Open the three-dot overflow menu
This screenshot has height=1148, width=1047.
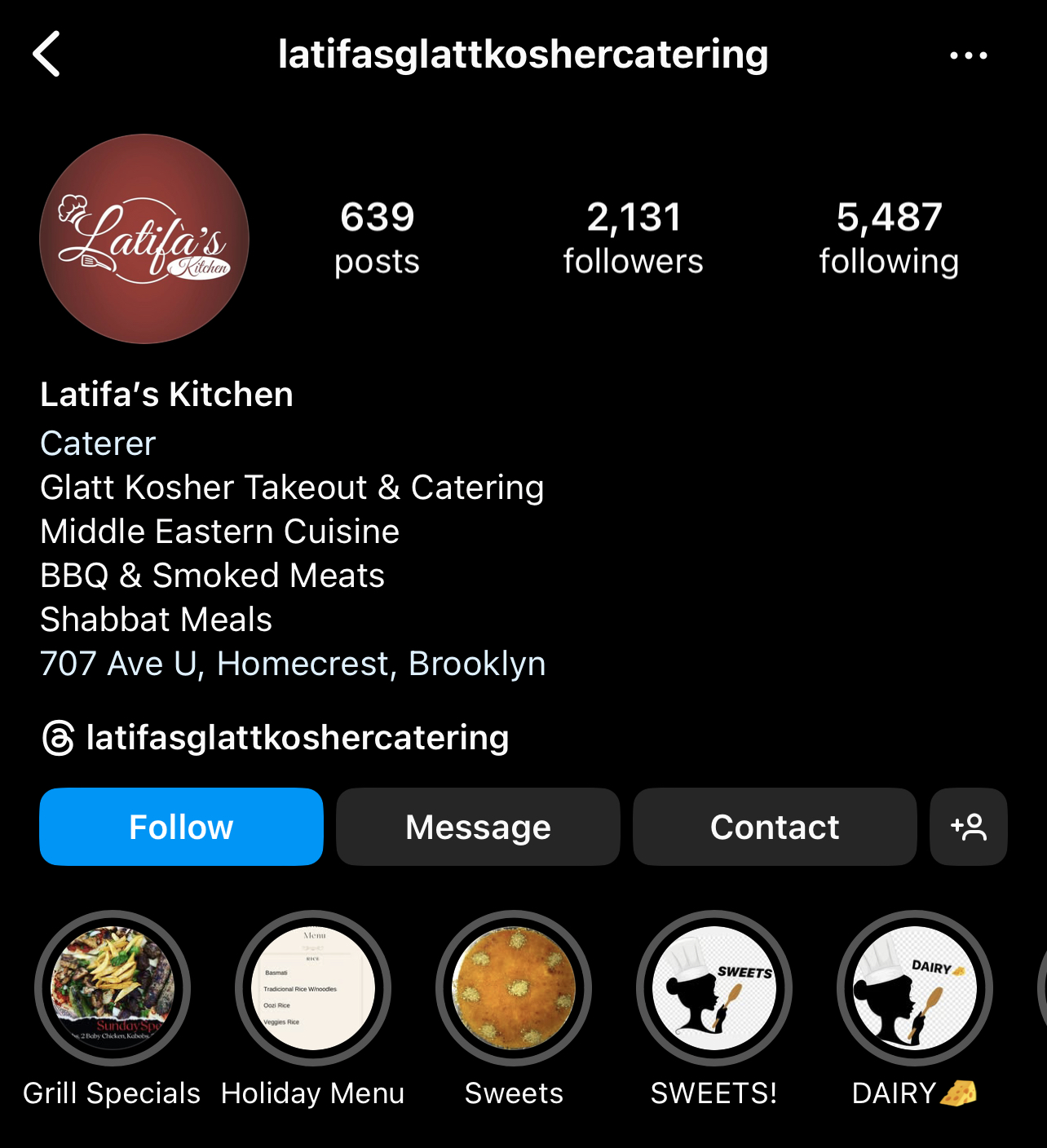[x=968, y=55]
